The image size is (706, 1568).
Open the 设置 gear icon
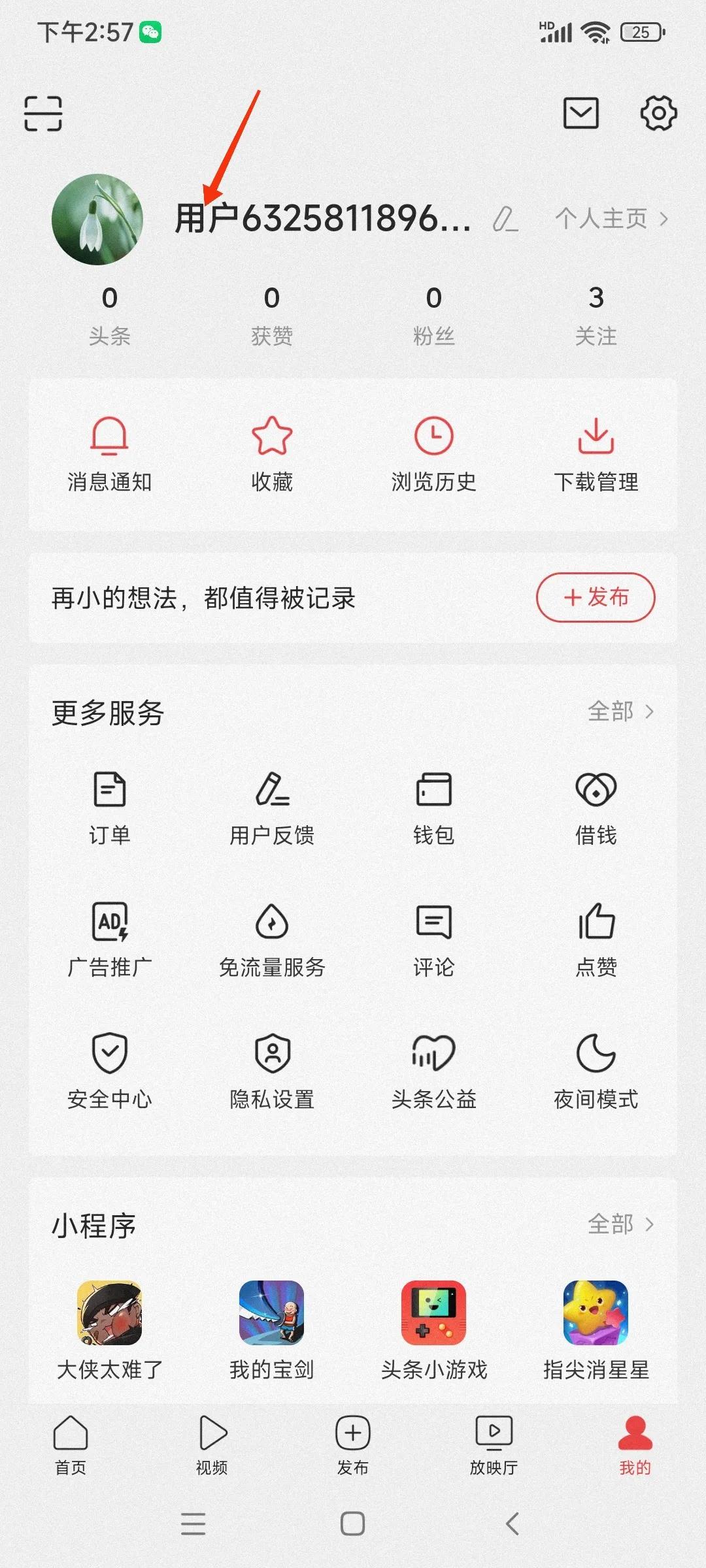coord(659,112)
